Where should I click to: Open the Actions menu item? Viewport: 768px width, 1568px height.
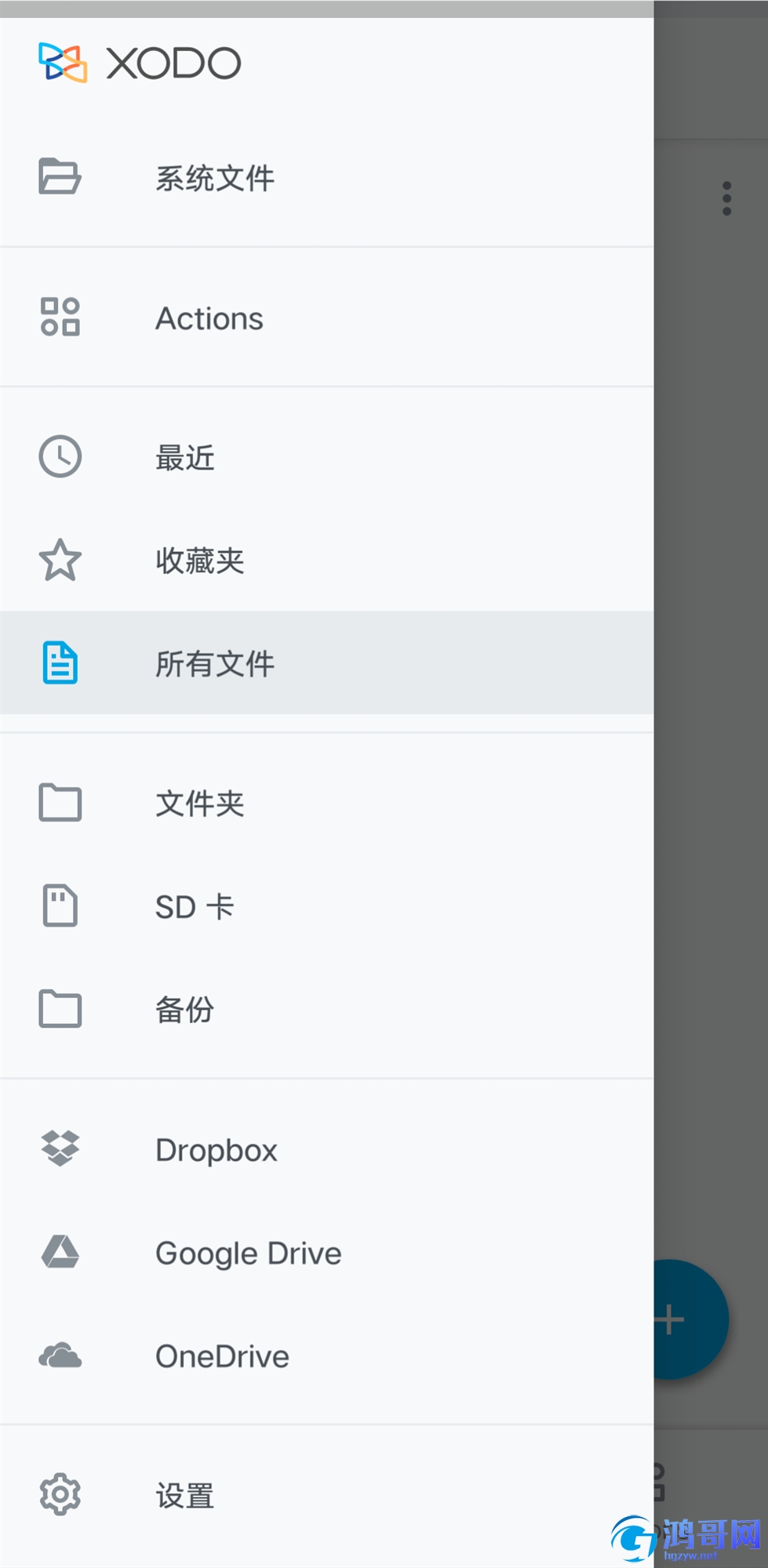pyautogui.click(x=326, y=318)
